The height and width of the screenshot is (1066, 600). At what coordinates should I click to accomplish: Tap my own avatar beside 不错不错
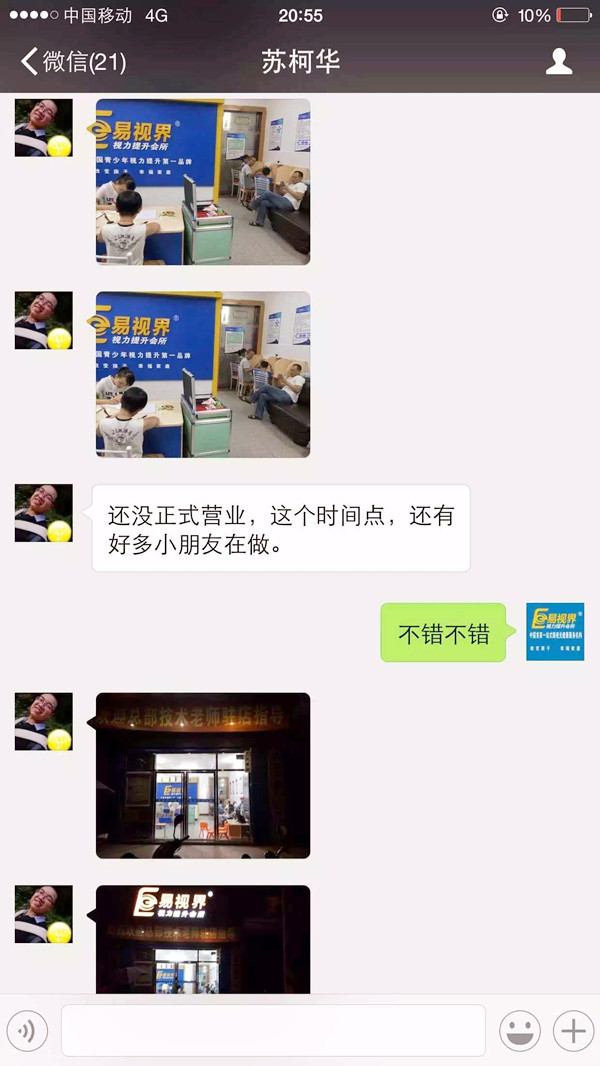click(555, 632)
